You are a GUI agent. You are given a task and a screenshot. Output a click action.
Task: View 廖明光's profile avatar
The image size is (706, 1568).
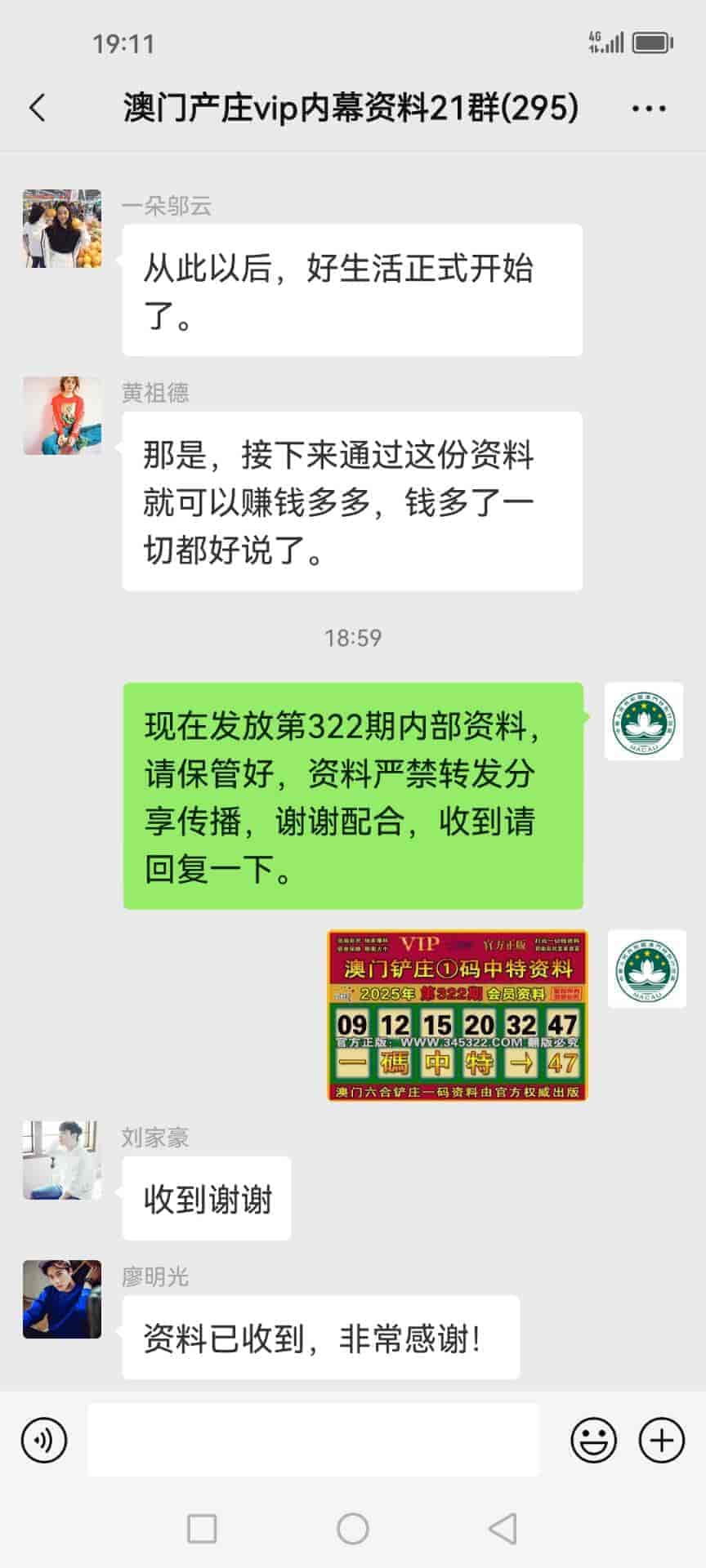click(x=62, y=1299)
